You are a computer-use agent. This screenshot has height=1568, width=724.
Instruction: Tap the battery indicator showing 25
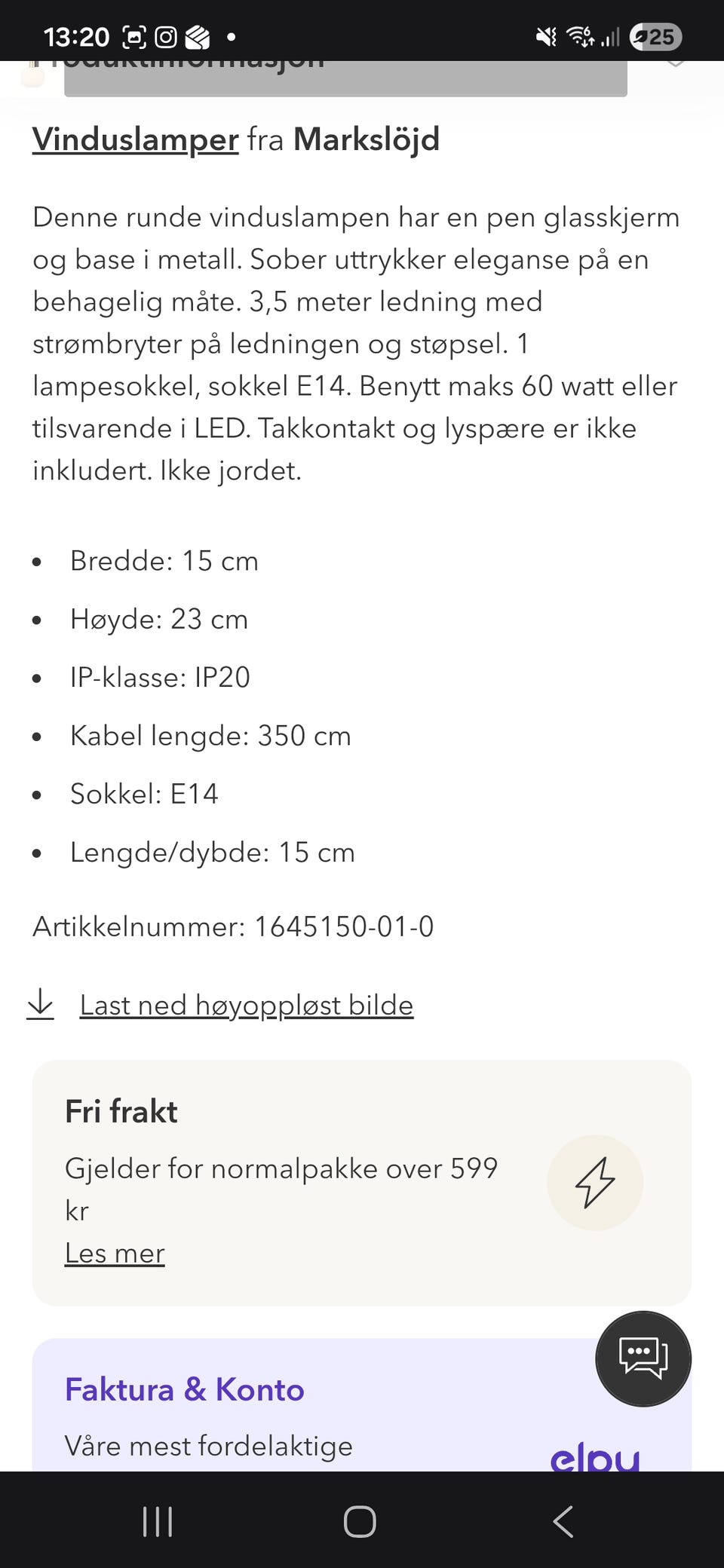click(655, 37)
